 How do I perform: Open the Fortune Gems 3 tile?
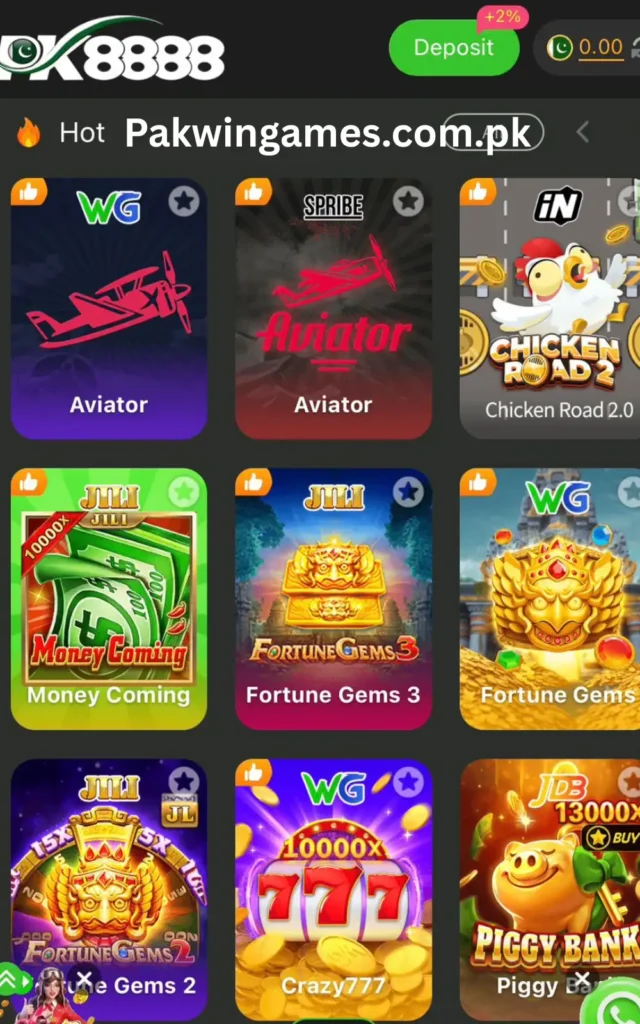(x=333, y=598)
